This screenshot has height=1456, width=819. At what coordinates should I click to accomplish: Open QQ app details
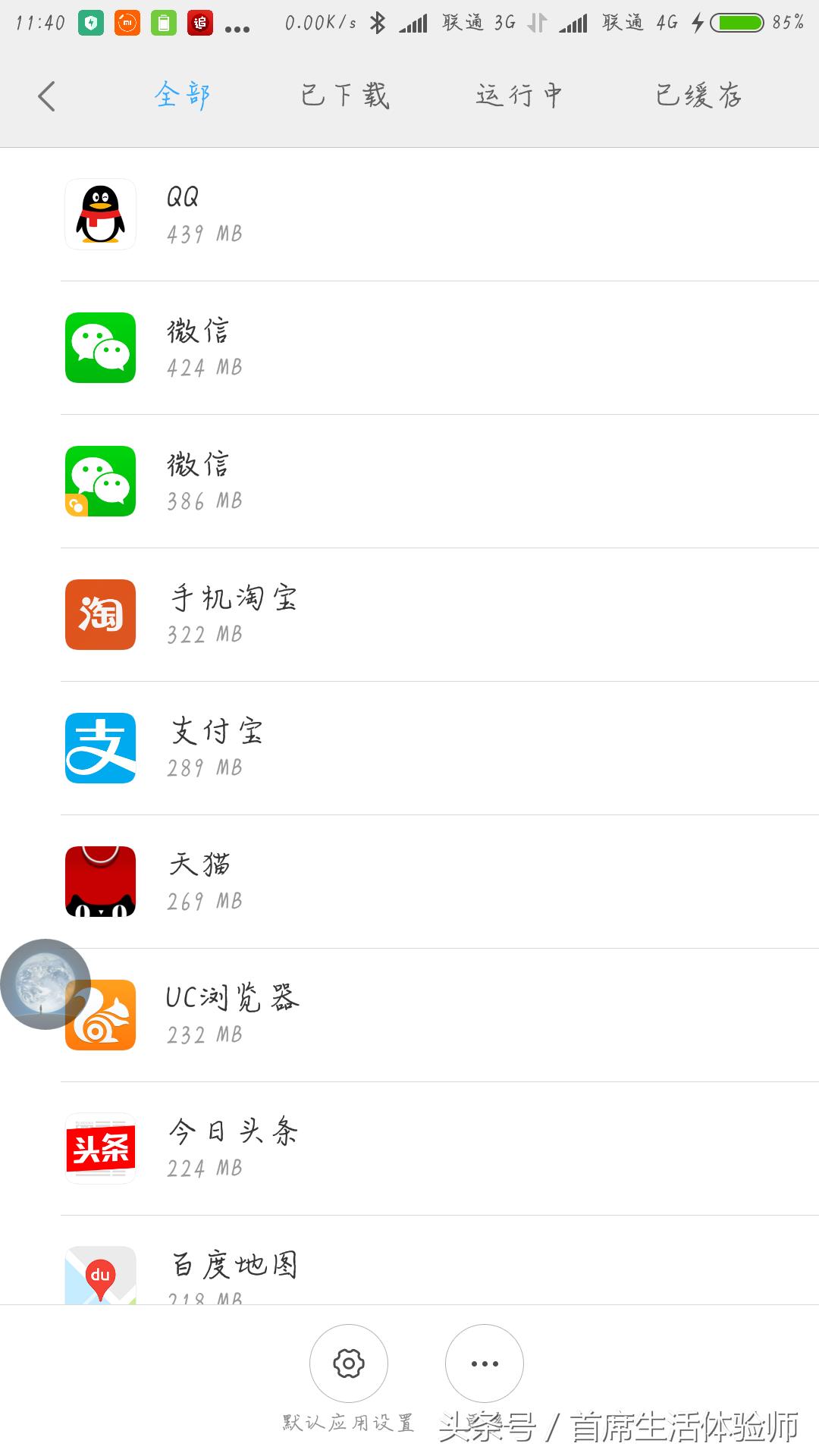(x=409, y=215)
